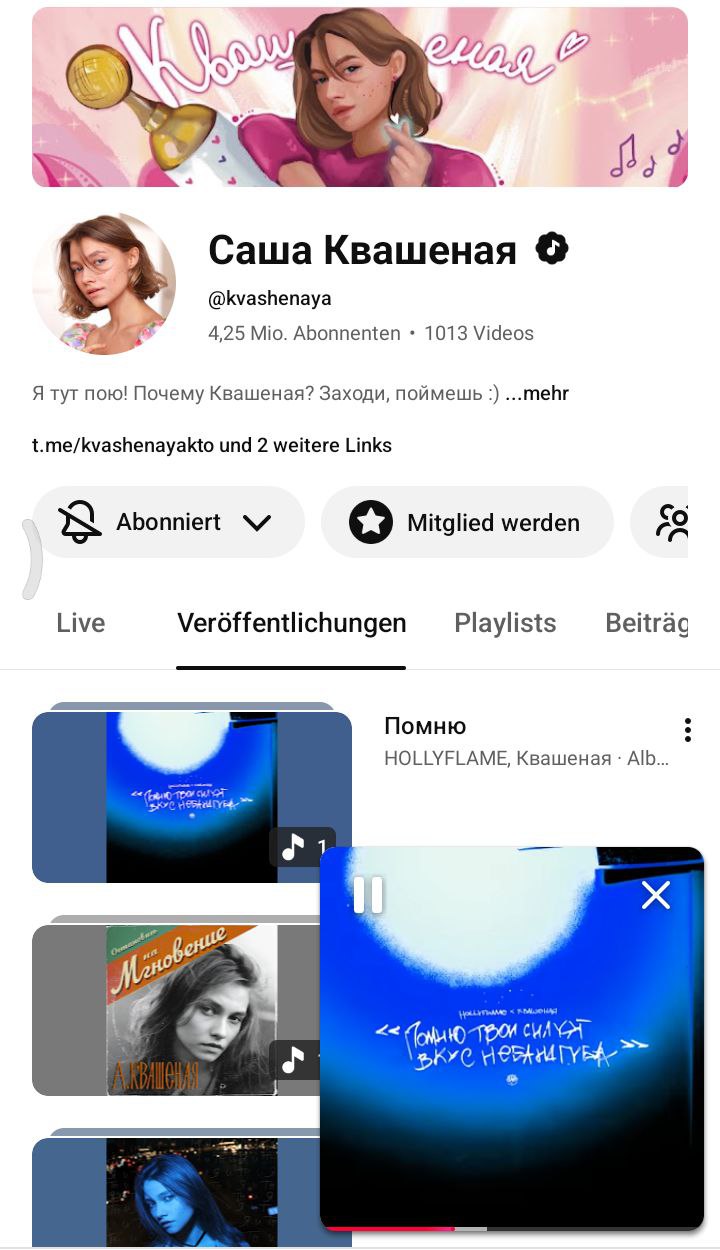Open the Abonniert notification dropdown
The height and width of the screenshot is (1250, 720).
coord(168,522)
